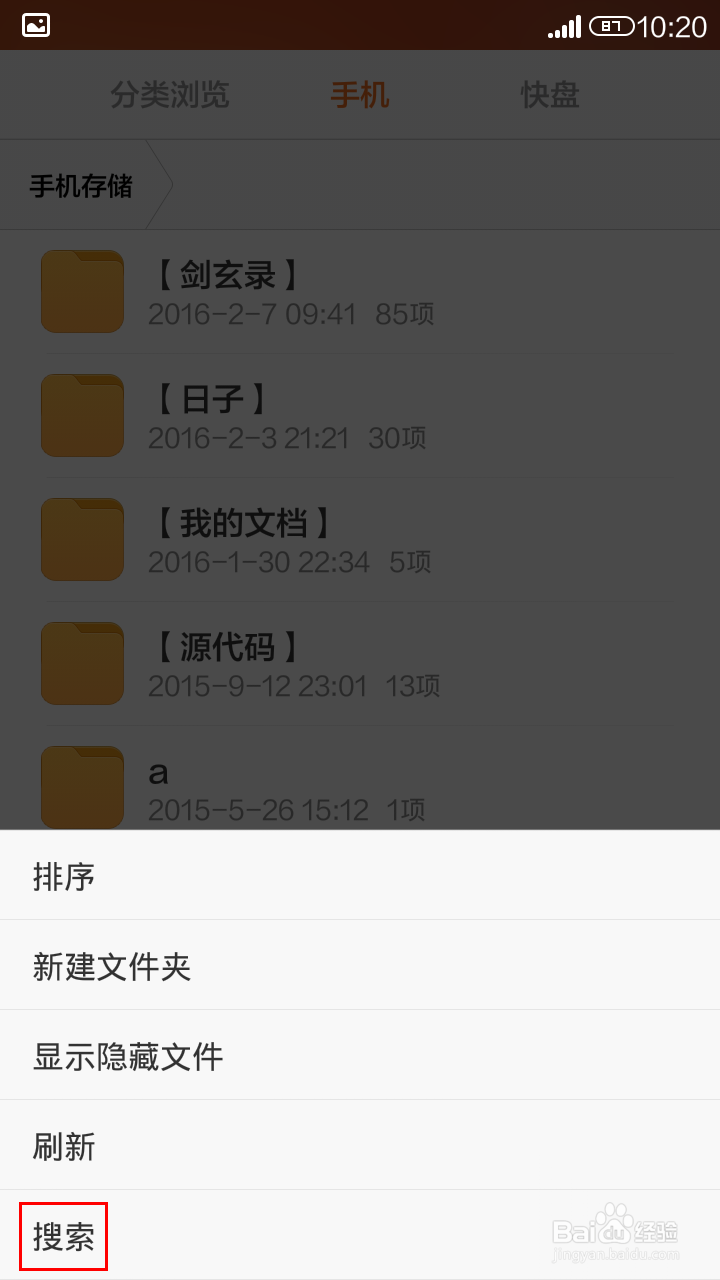Screen dimensions: 720x1280
Task: Open the 【剑玄录】 folder icon
Action: (81, 291)
